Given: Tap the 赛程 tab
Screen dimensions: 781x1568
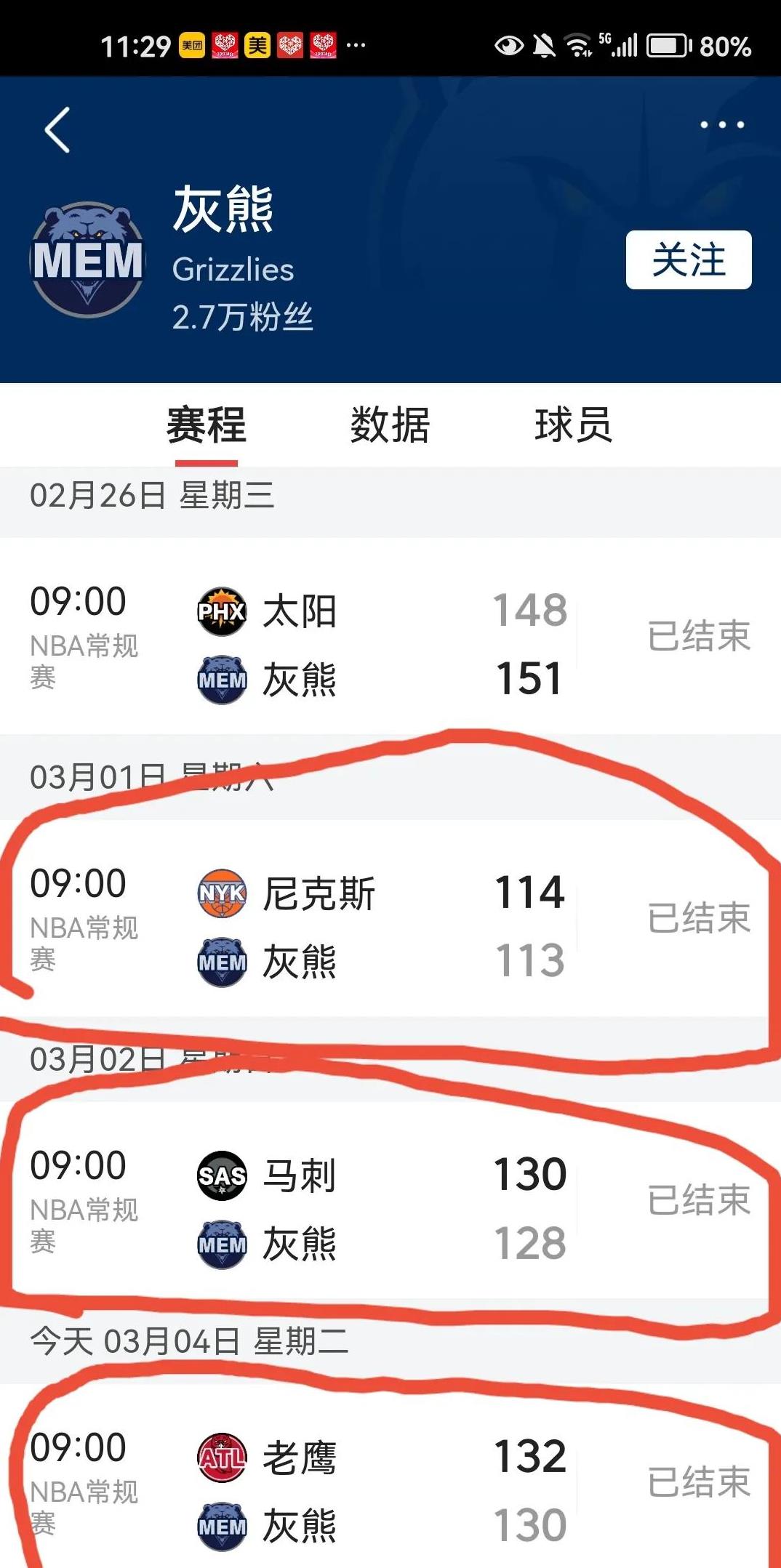Looking at the screenshot, I should click(x=206, y=427).
